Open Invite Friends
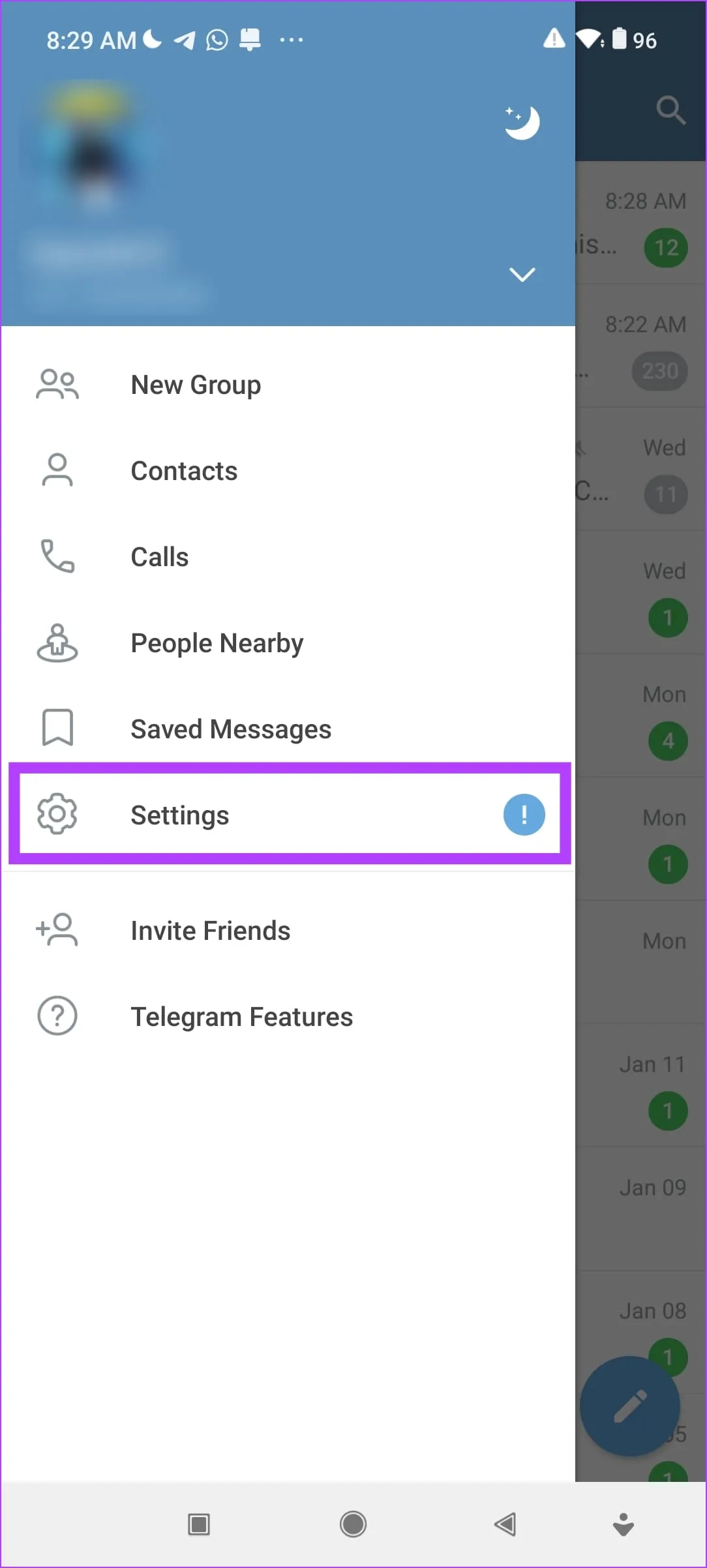This screenshot has height=1568, width=707. pos(210,931)
